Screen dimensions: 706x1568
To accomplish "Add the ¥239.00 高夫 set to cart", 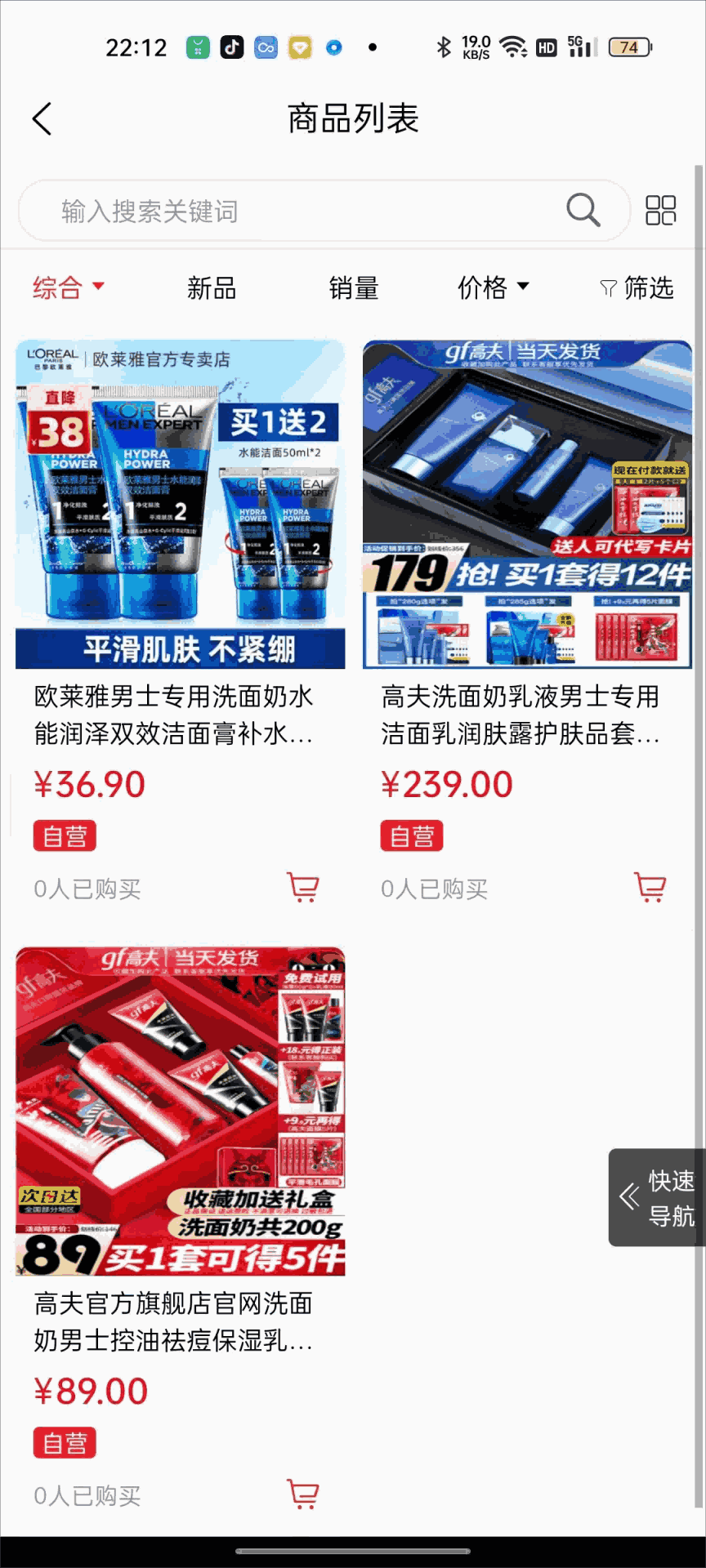I will point(650,887).
